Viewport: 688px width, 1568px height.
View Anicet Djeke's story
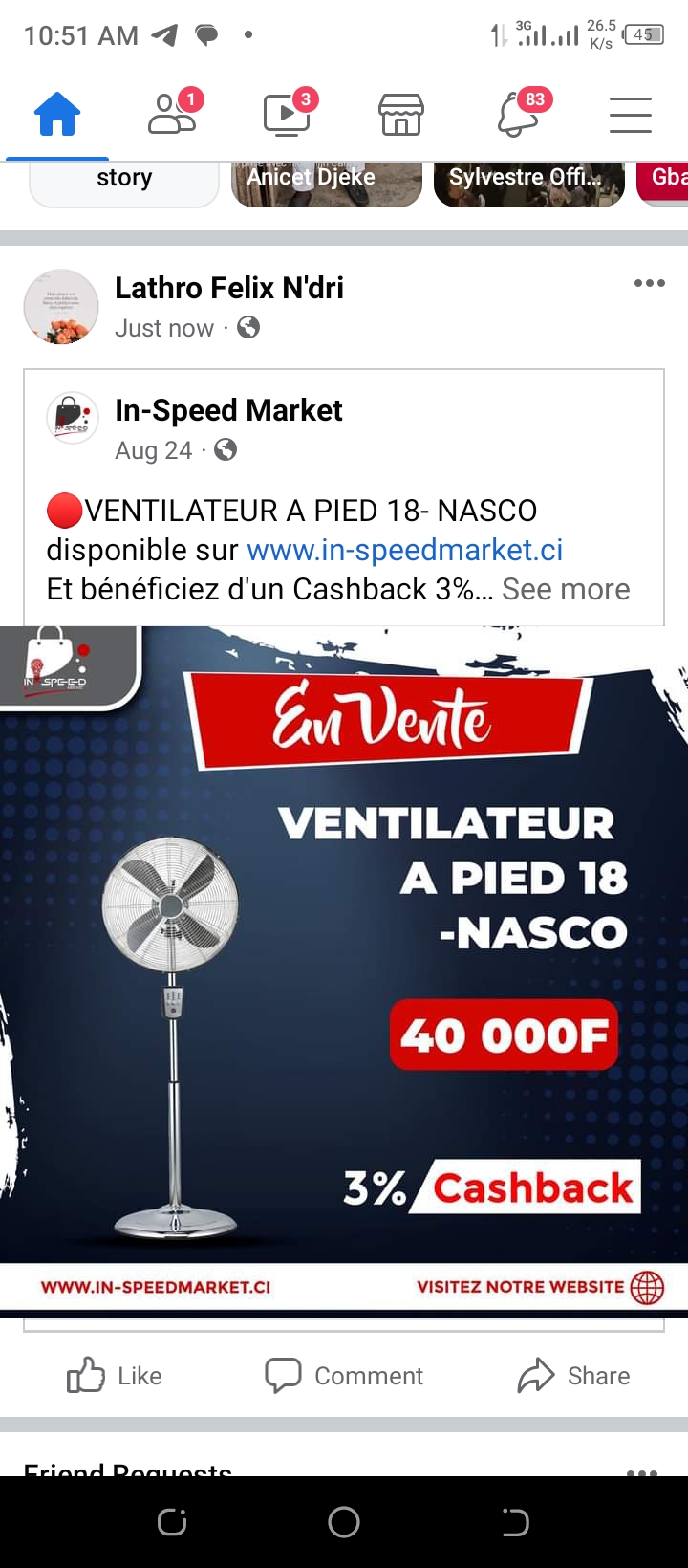coord(326,182)
